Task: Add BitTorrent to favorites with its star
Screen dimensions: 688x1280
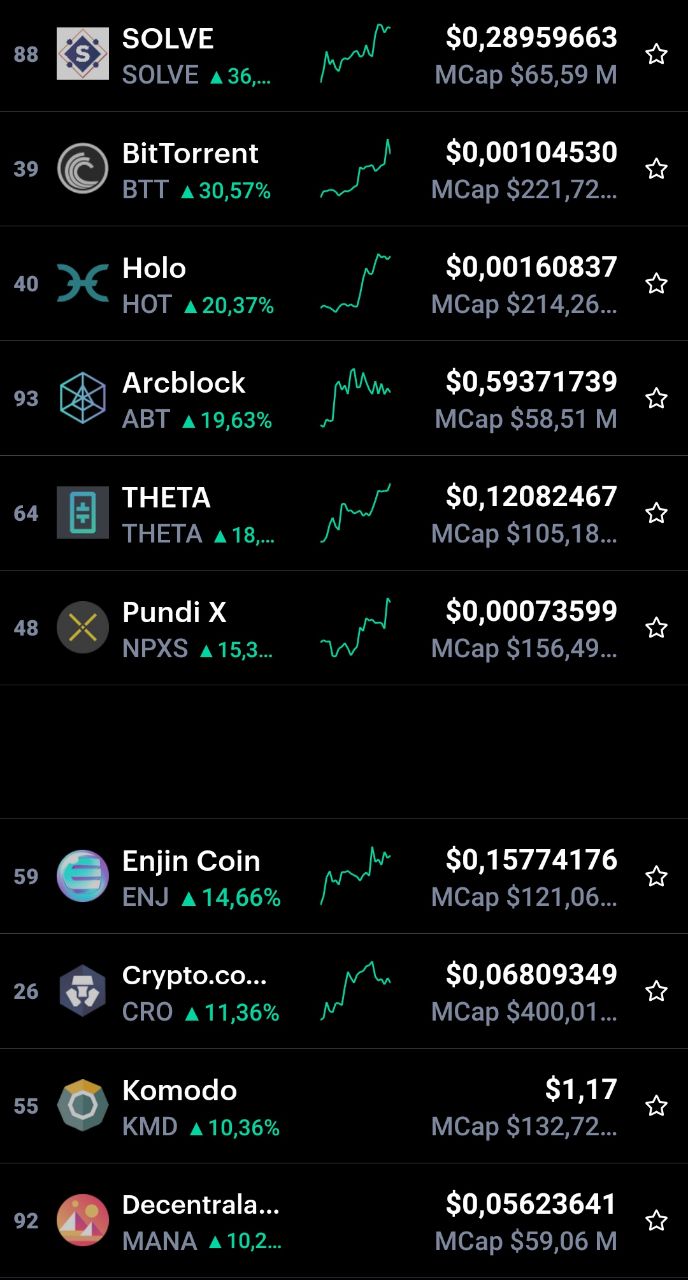Action: (x=656, y=169)
